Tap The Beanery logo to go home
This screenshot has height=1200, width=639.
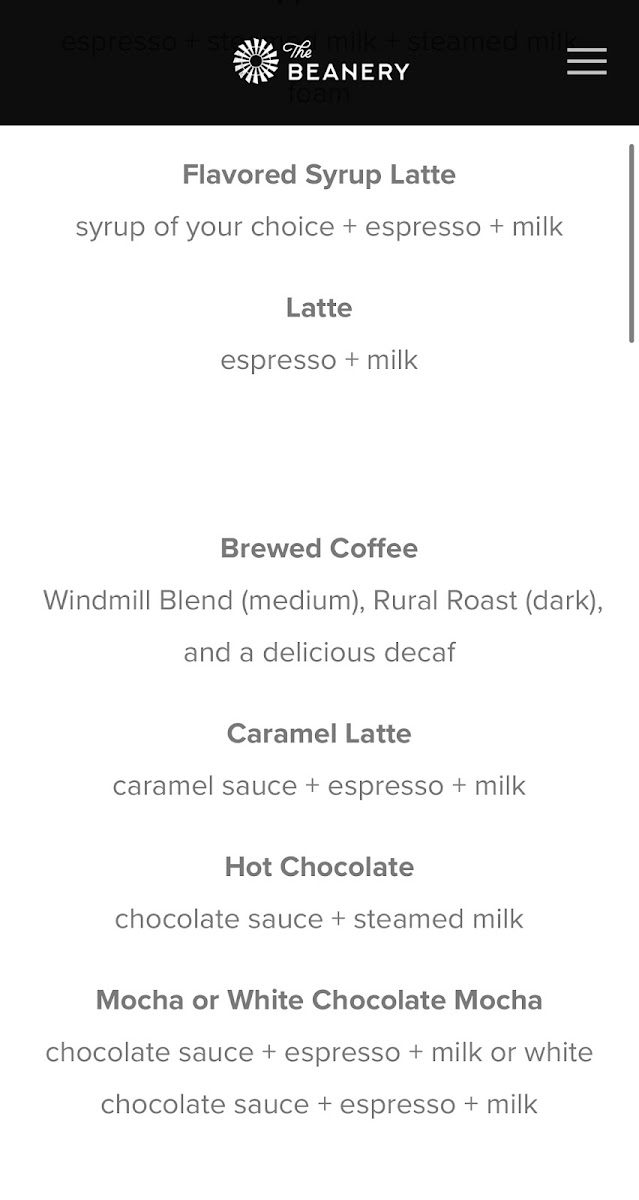pyautogui.click(x=321, y=61)
